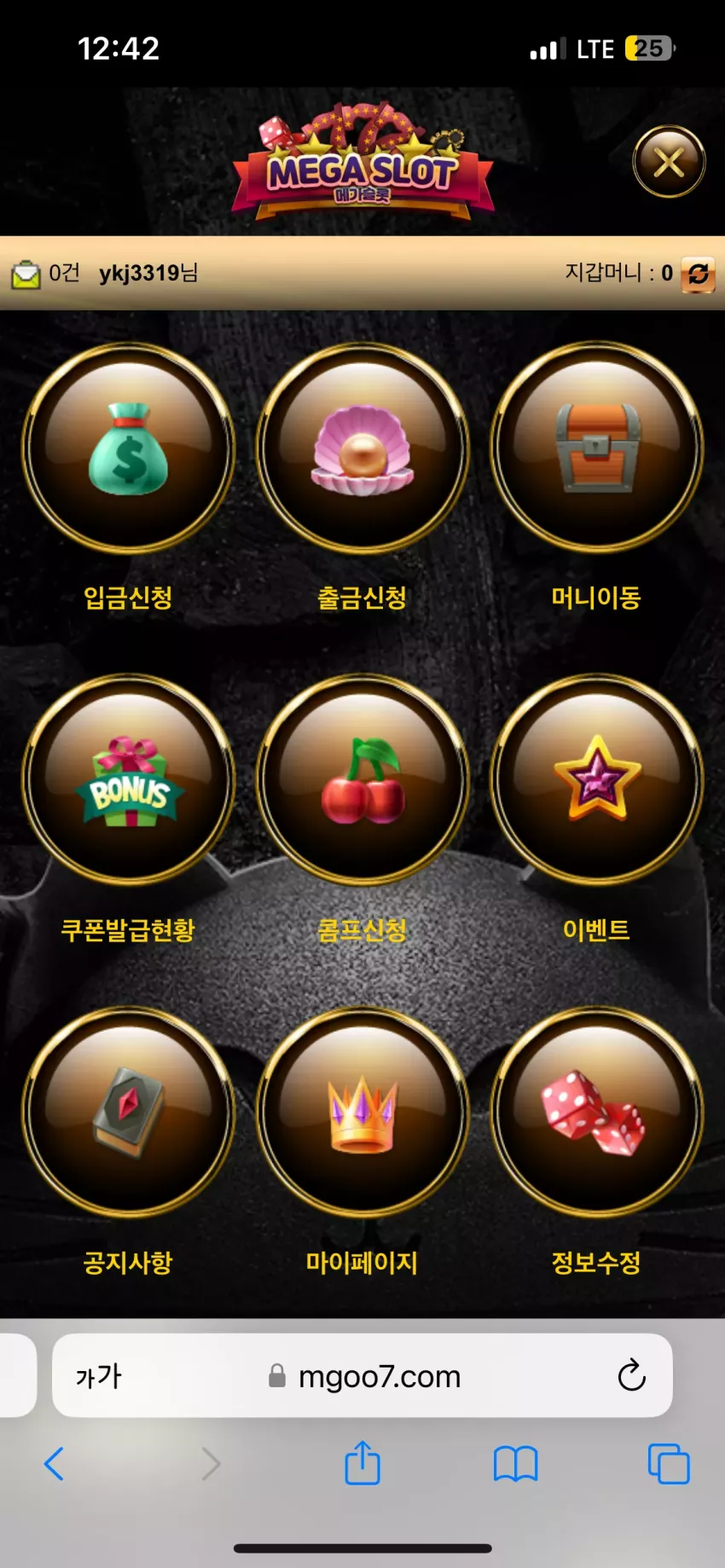Tap the mgoo7.com address bar
This screenshot has width=725, height=1568.
coord(364,1376)
